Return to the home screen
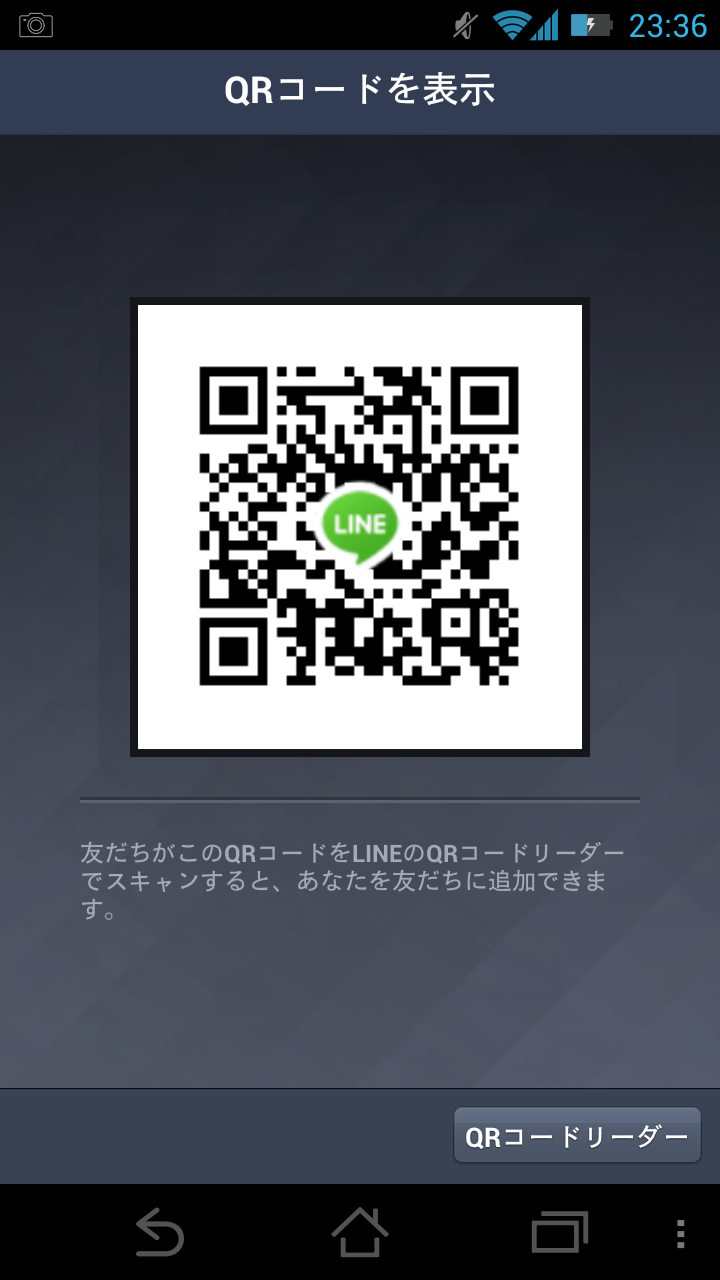Viewport: 720px width, 1280px height. pyautogui.click(x=360, y=1232)
